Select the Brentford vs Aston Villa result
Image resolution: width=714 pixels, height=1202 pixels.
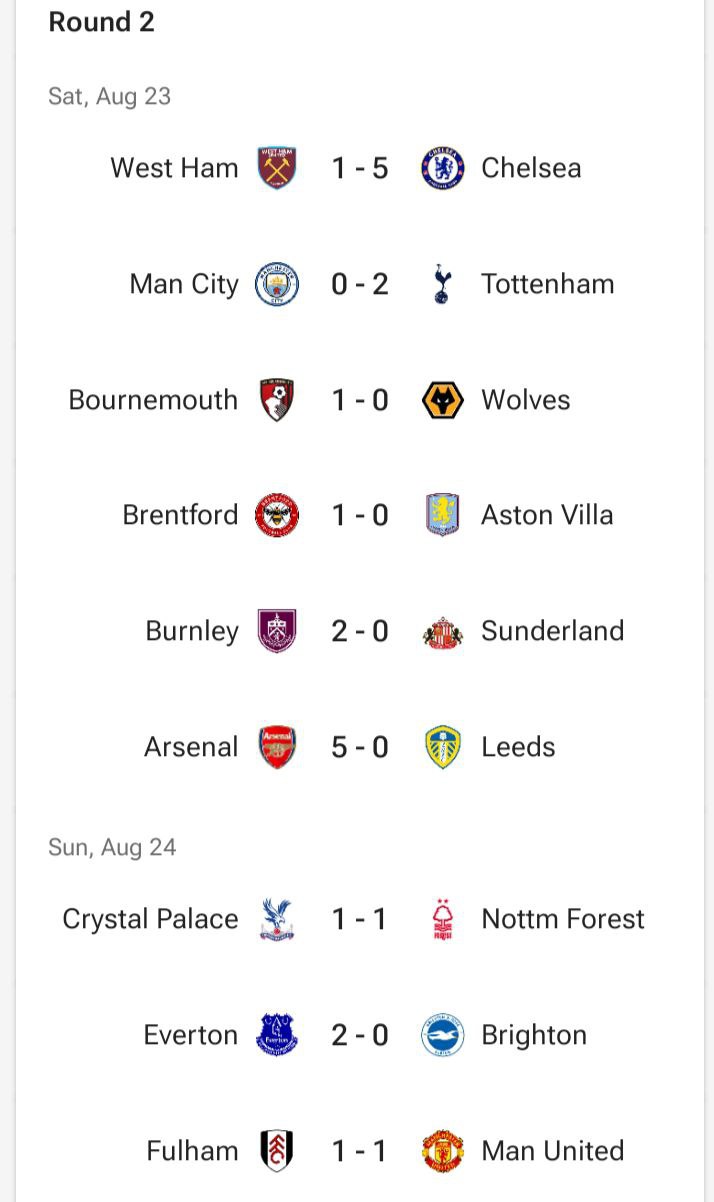click(360, 515)
